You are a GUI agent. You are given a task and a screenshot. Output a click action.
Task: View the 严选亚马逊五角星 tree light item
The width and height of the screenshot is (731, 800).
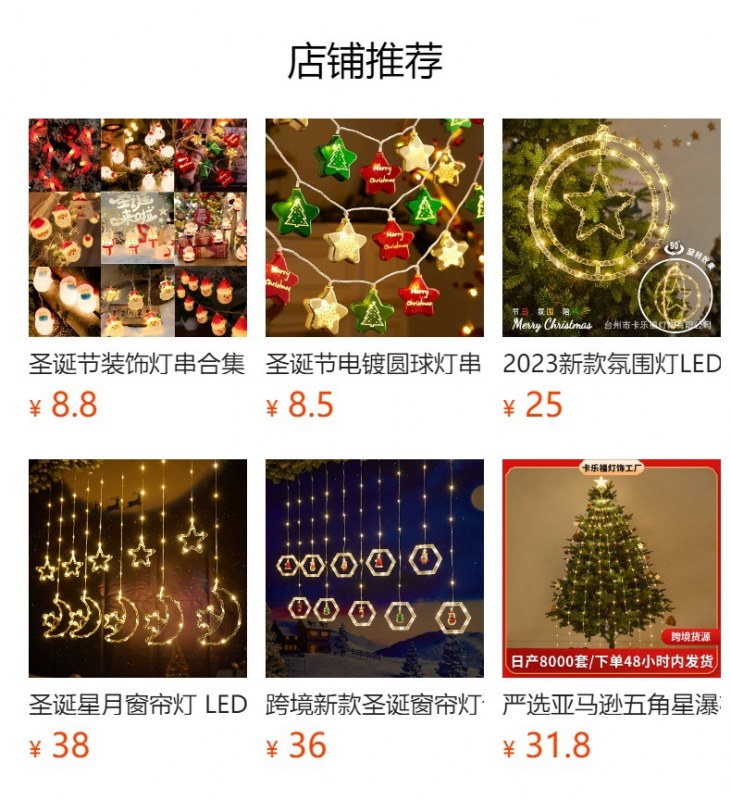point(610,568)
